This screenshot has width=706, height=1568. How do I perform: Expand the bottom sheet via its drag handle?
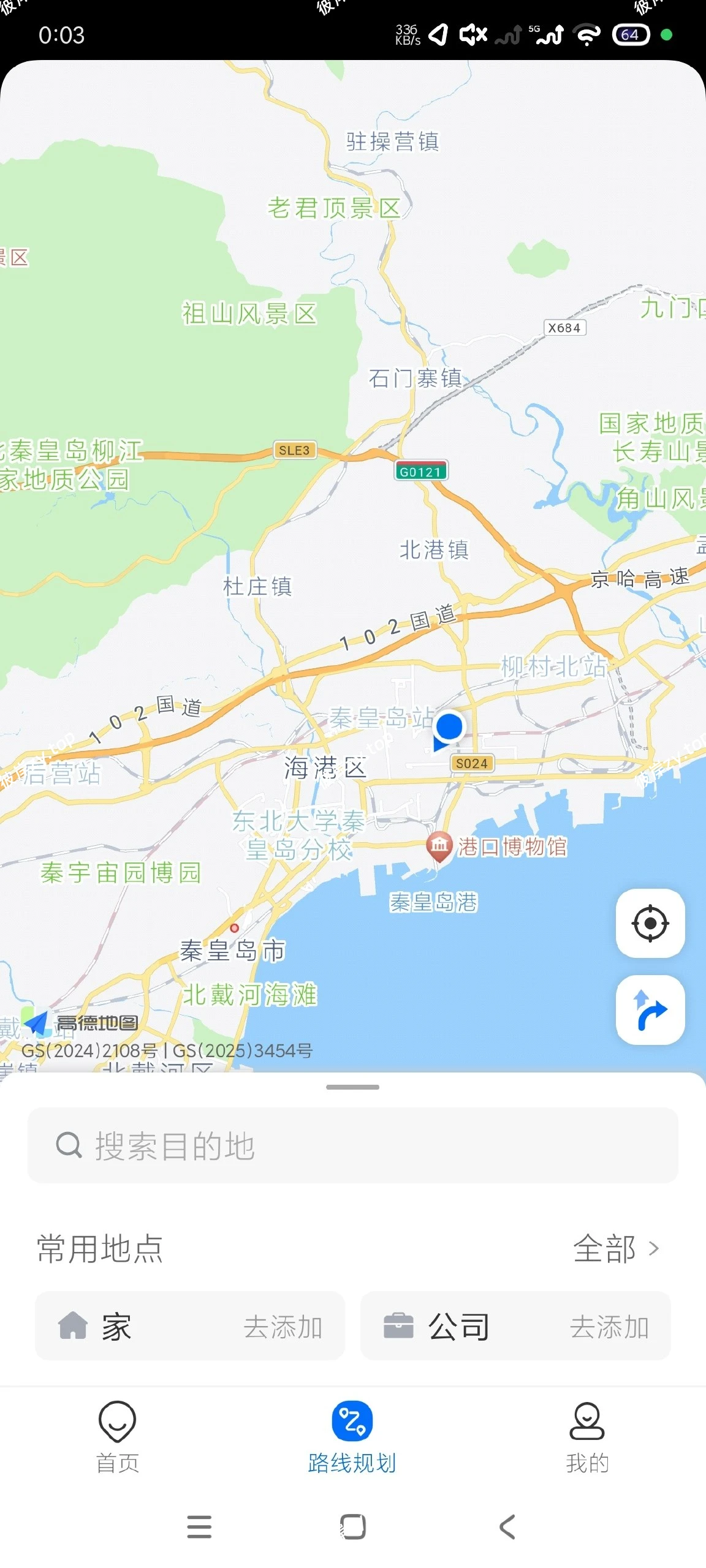coord(353,1087)
